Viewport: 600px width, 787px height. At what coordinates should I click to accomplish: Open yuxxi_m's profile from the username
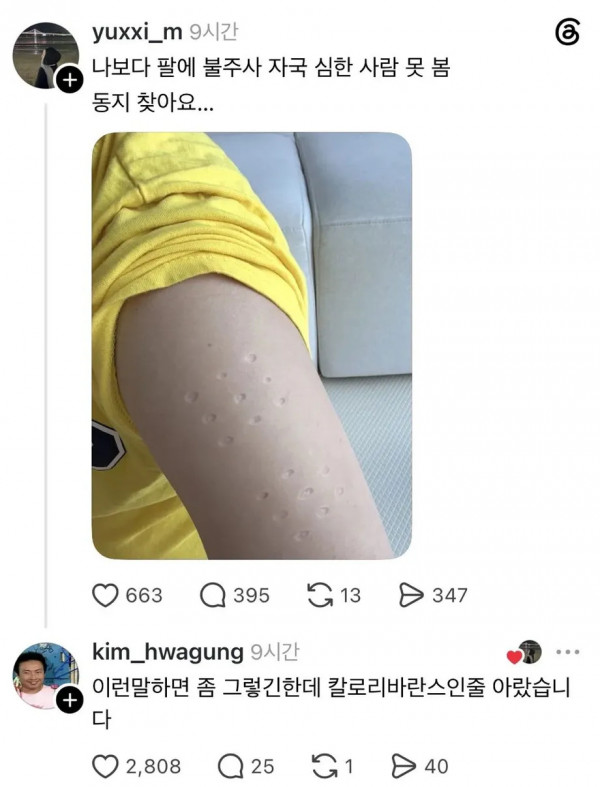click(x=137, y=33)
